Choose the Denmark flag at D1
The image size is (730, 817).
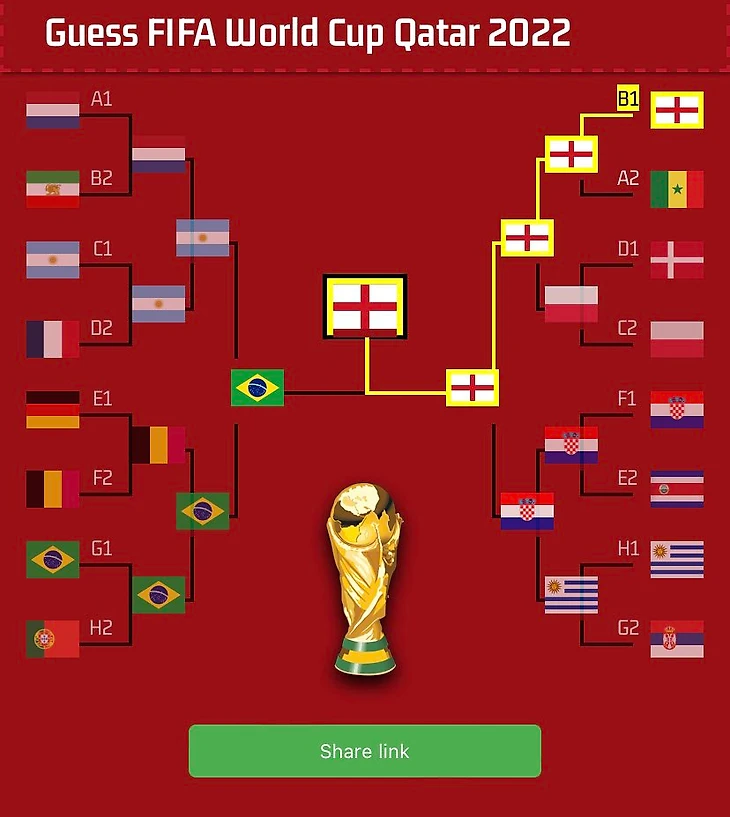click(677, 260)
